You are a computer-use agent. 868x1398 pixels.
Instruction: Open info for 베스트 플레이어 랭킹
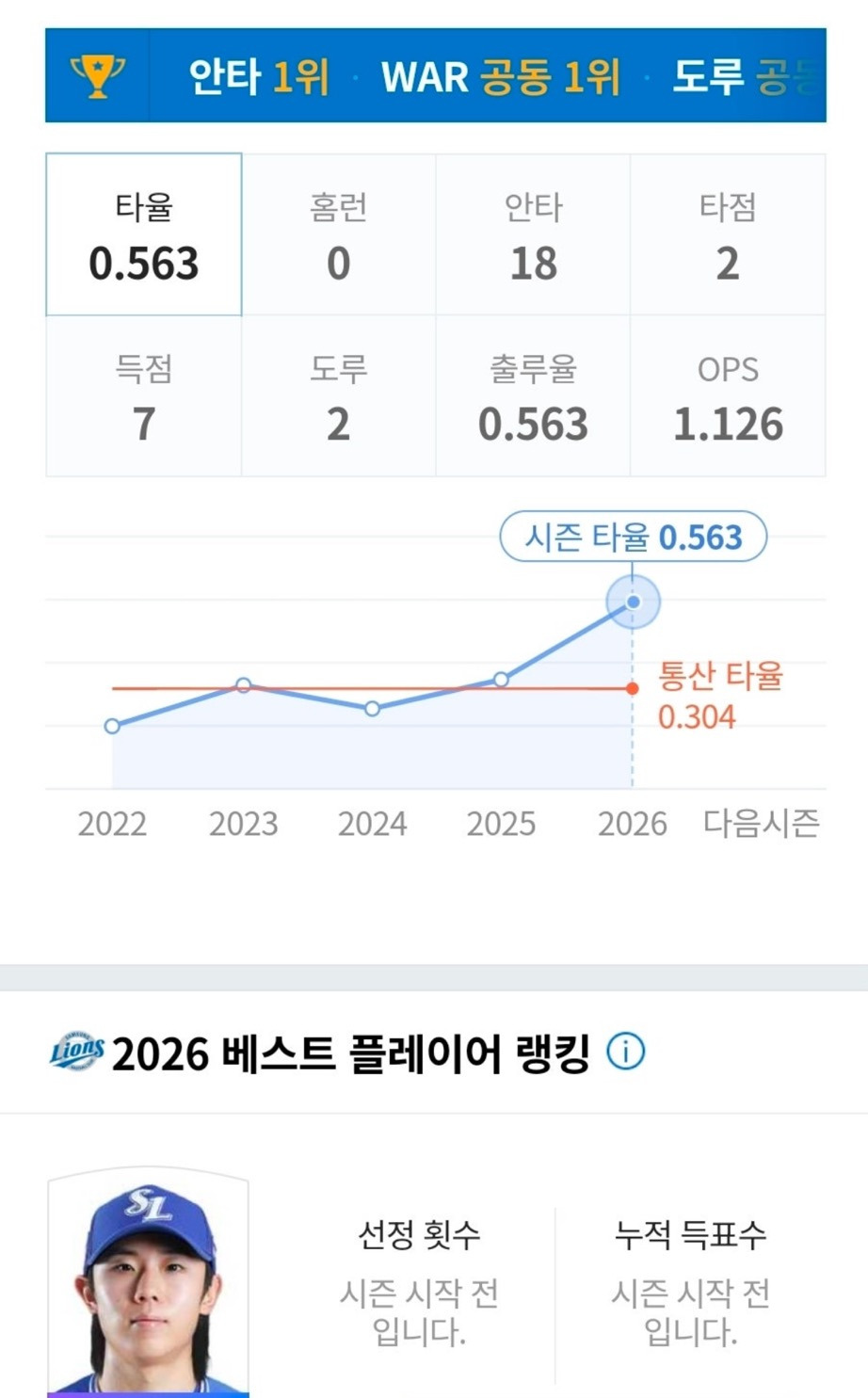pos(626,1051)
